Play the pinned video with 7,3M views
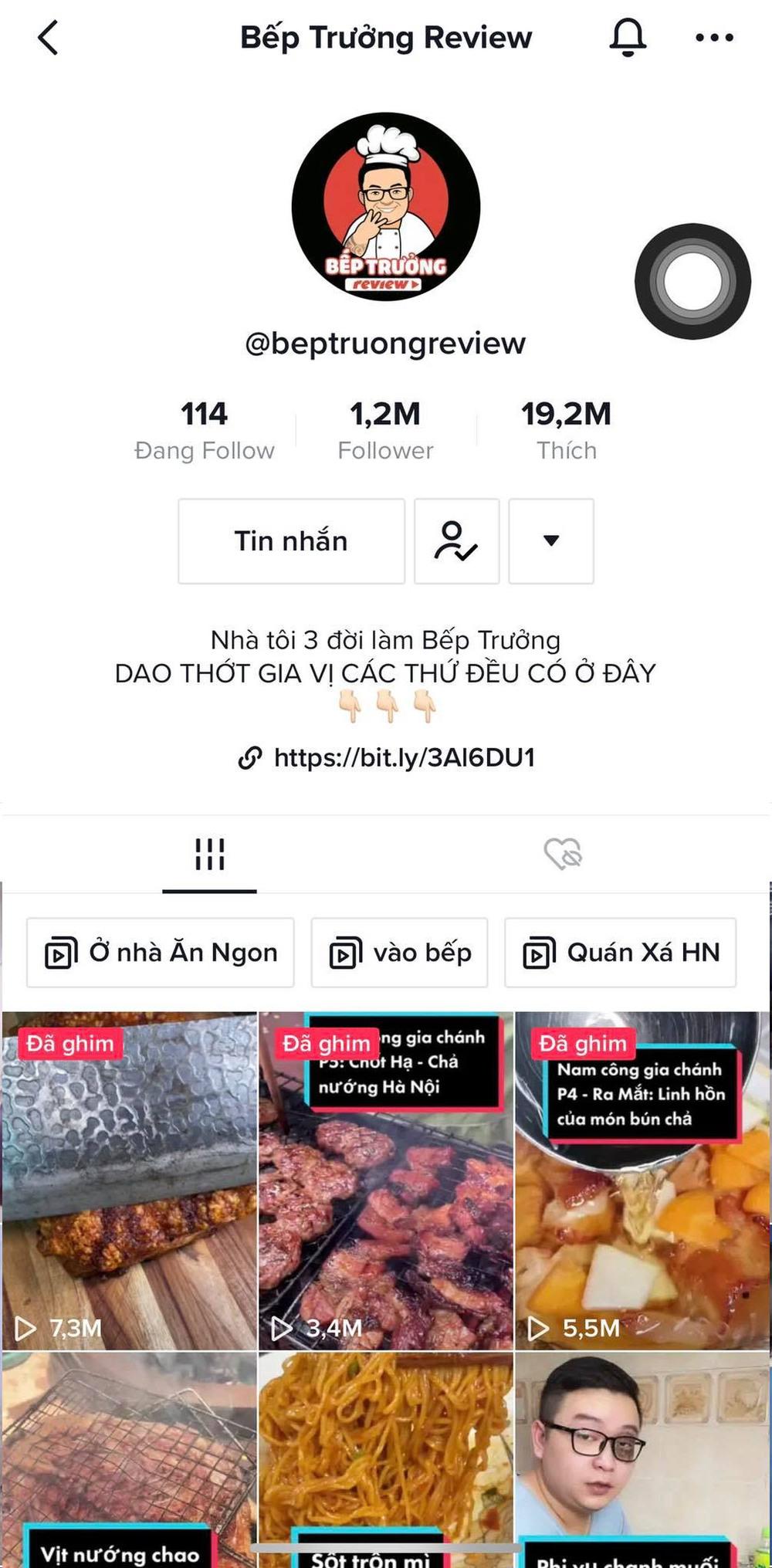Image resolution: width=772 pixels, height=1568 pixels. [129, 1181]
